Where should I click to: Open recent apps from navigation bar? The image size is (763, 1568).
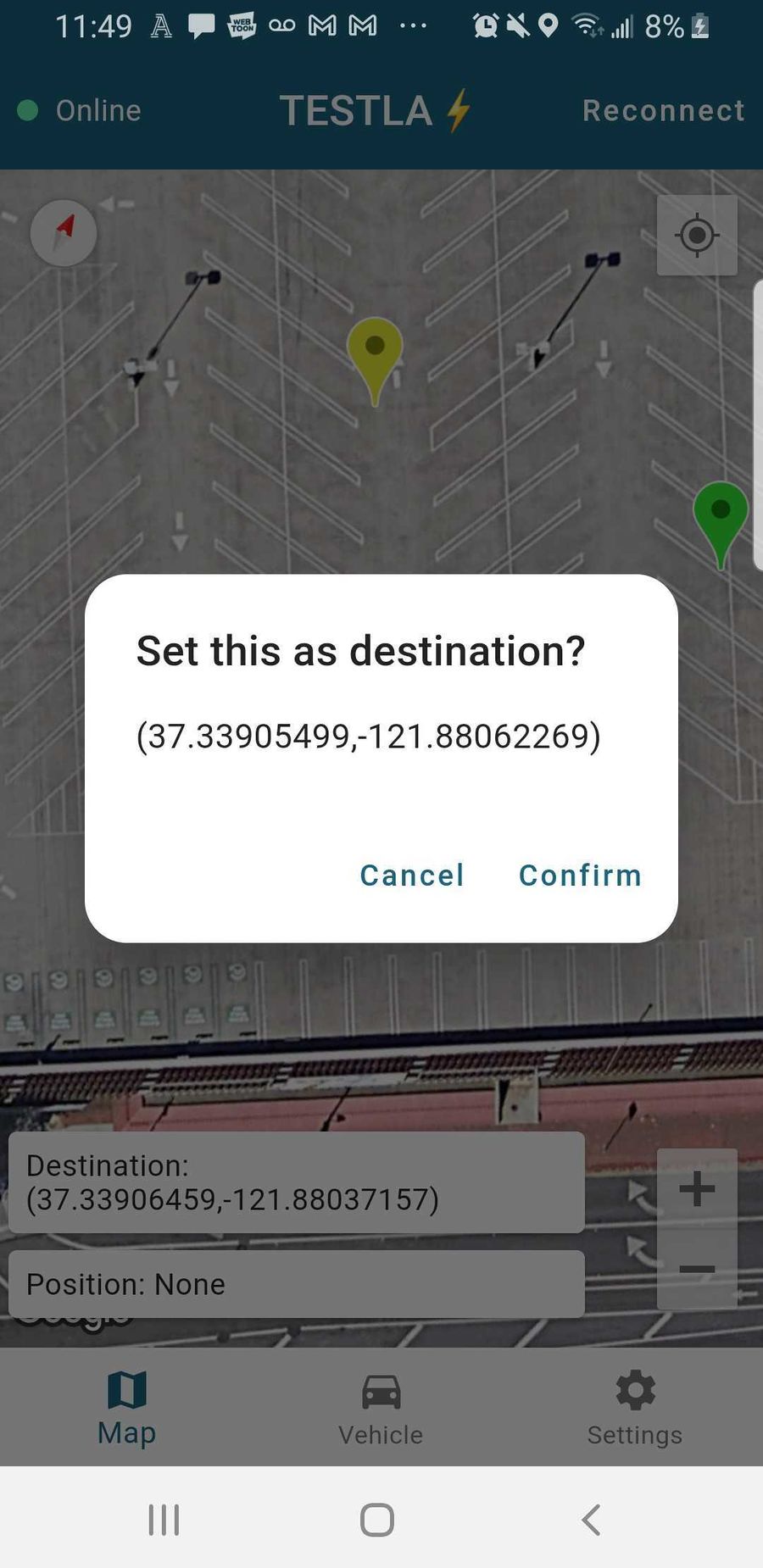[x=164, y=1520]
